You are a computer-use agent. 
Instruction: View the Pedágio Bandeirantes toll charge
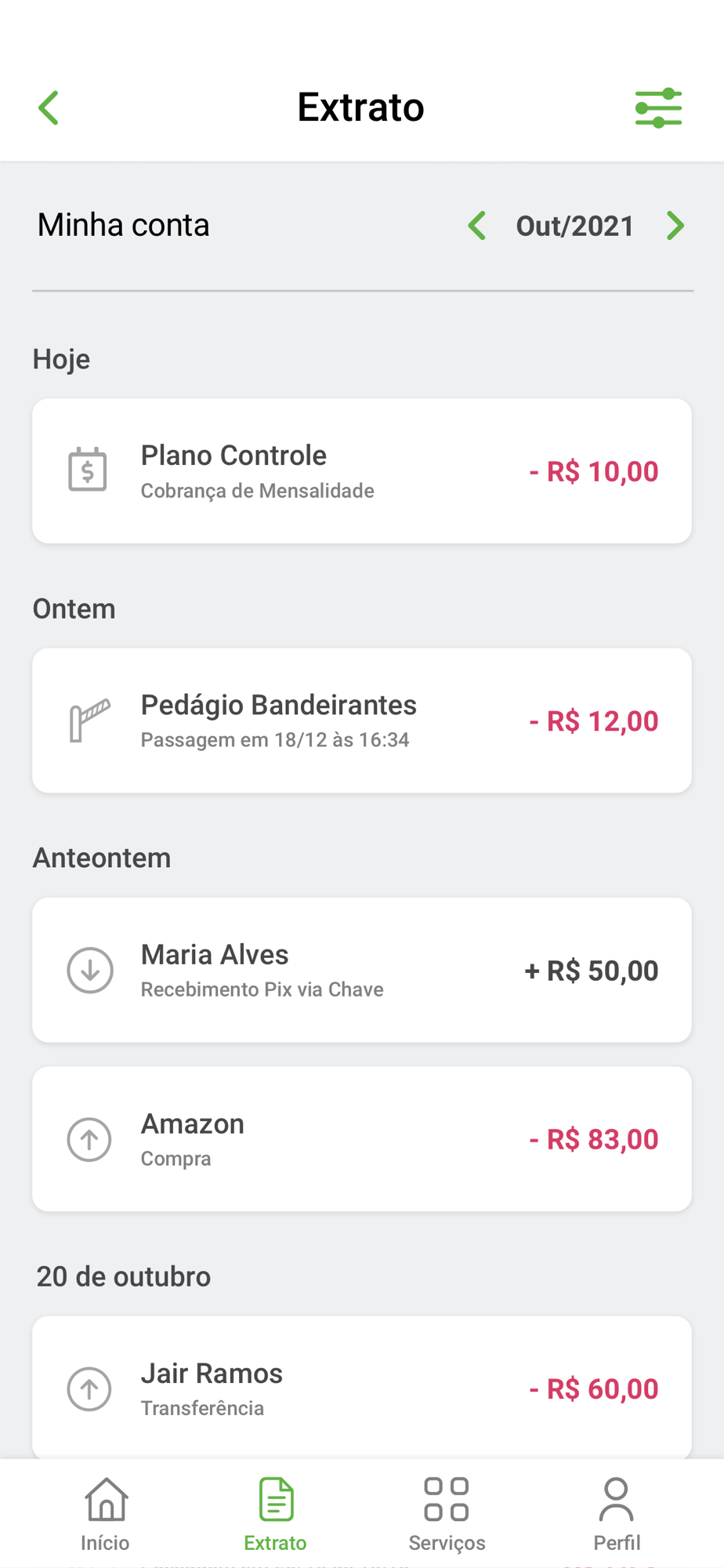pos(362,720)
